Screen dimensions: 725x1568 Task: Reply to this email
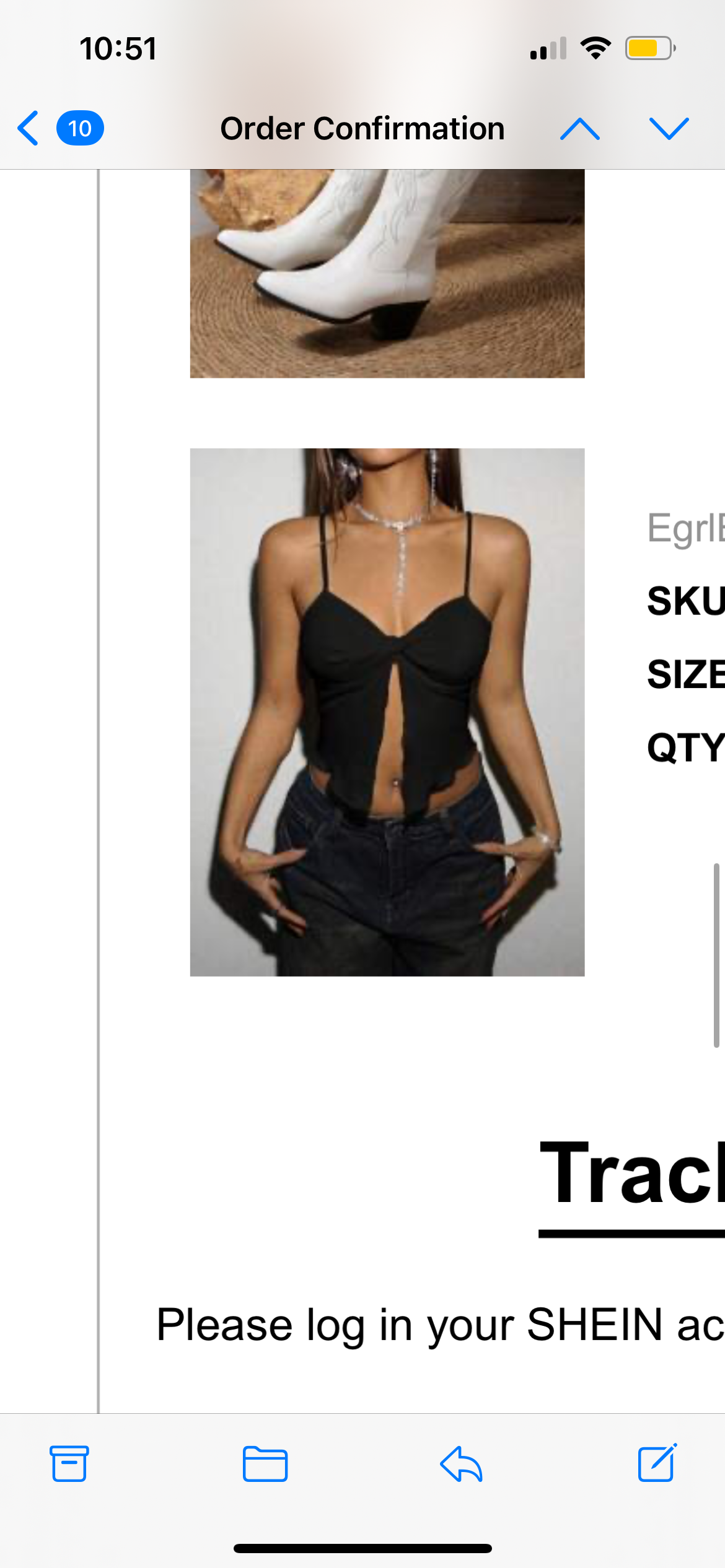[x=461, y=1464]
